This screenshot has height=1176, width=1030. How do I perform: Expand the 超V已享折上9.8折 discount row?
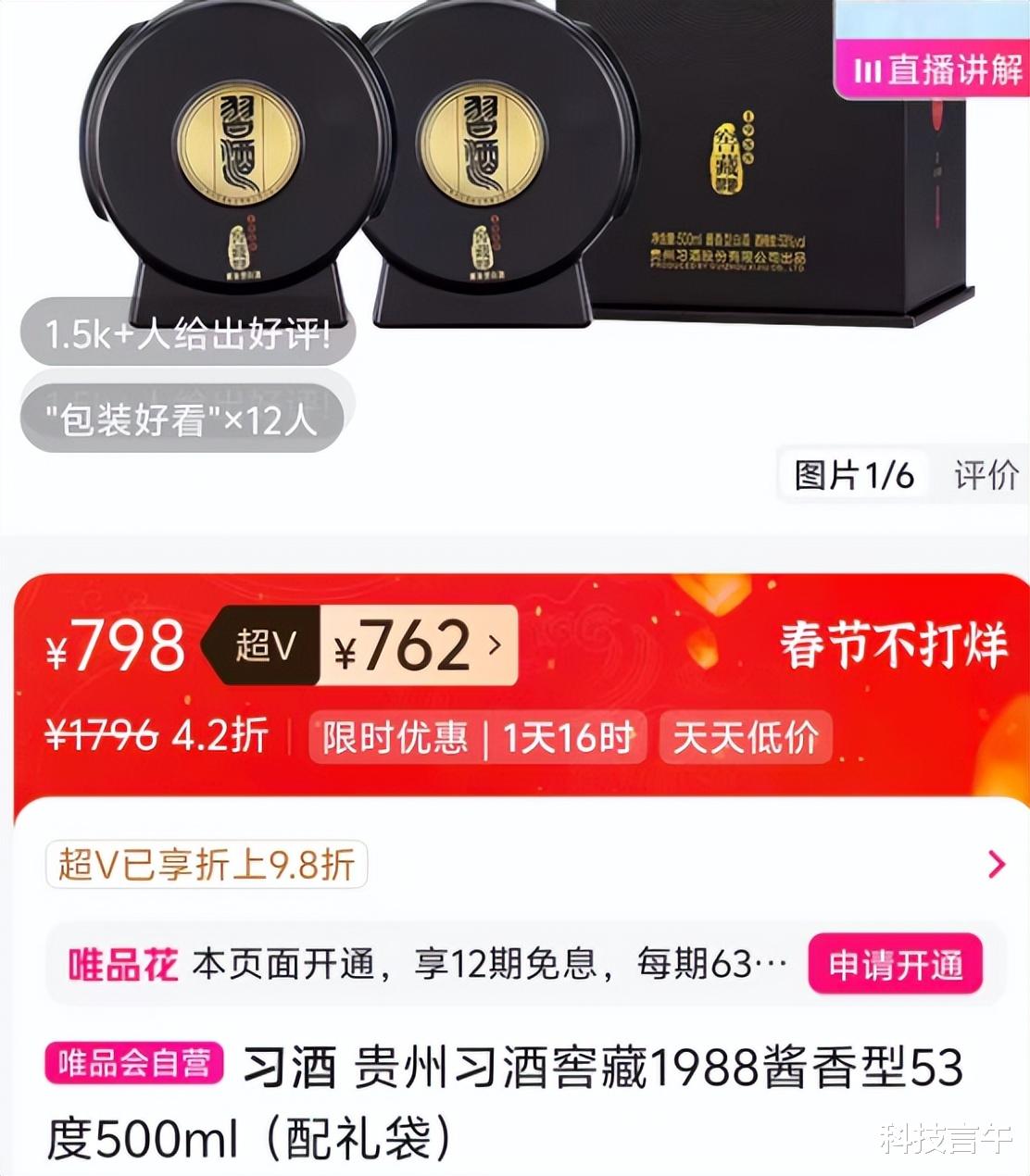pos(524,864)
